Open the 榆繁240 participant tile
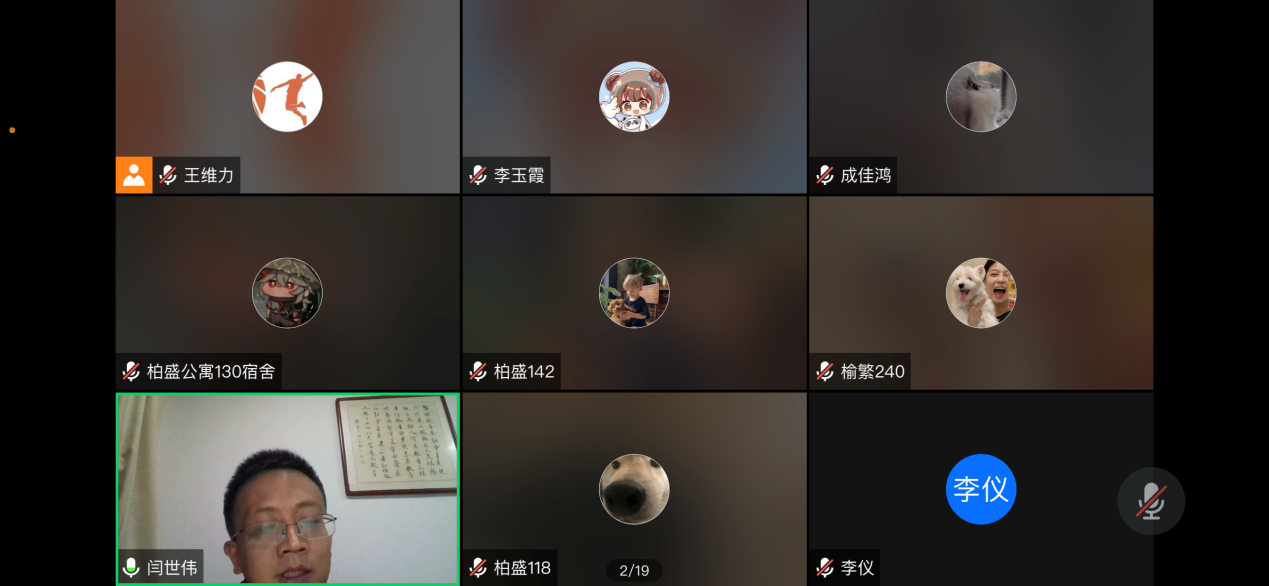The height and width of the screenshot is (586, 1269). pyautogui.click(x=980, y=292)
